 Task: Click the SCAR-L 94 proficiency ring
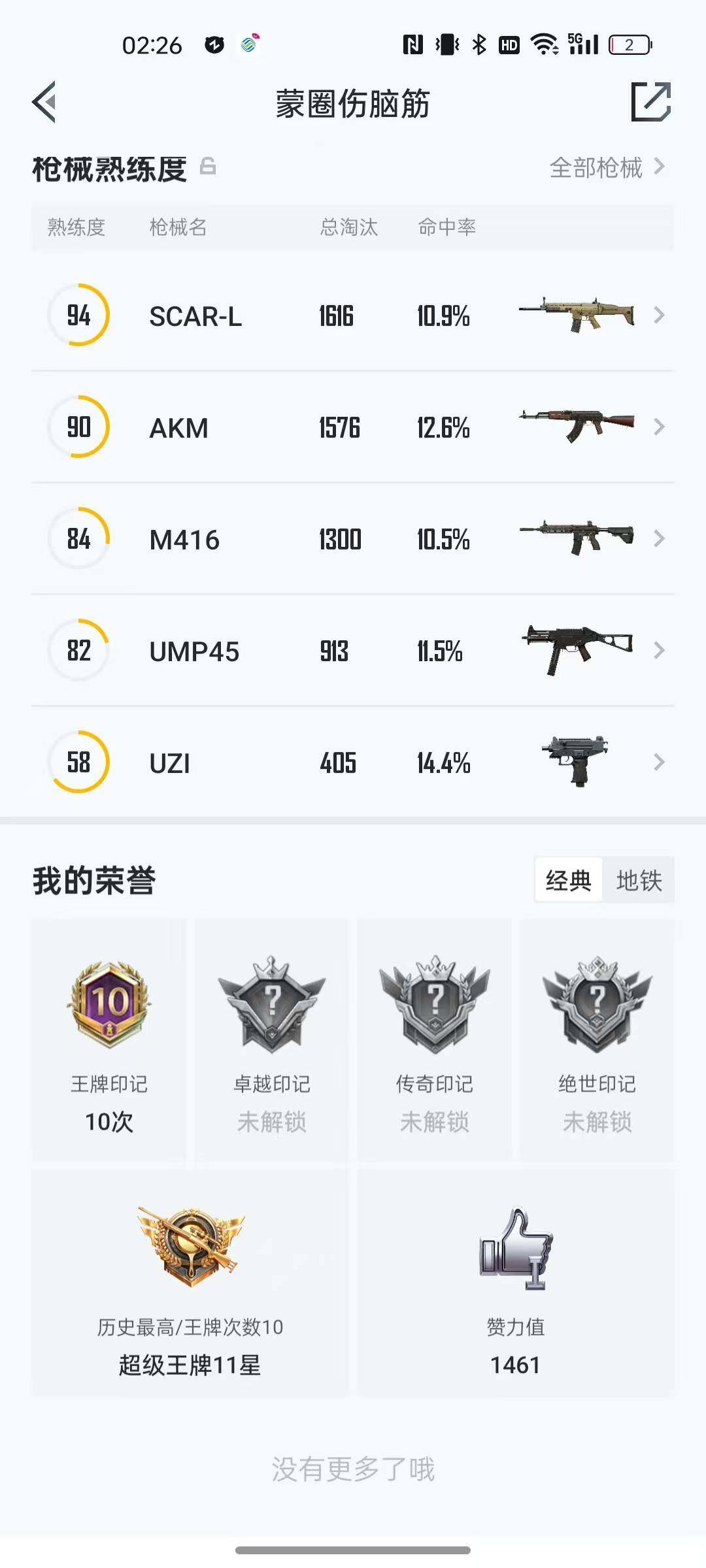(x=78, y=316)
